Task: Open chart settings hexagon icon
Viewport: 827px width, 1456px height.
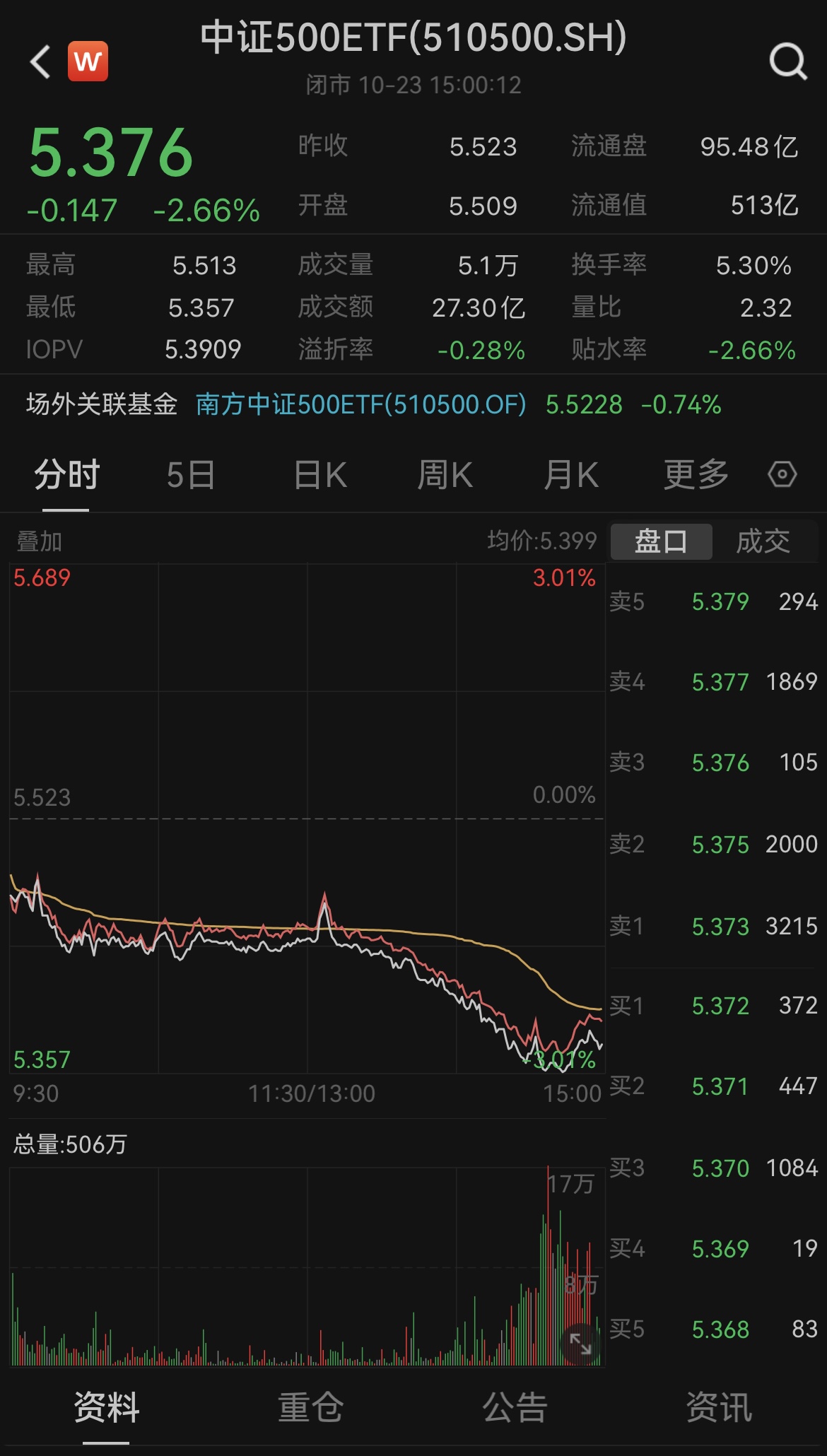Action: point(782,474)
